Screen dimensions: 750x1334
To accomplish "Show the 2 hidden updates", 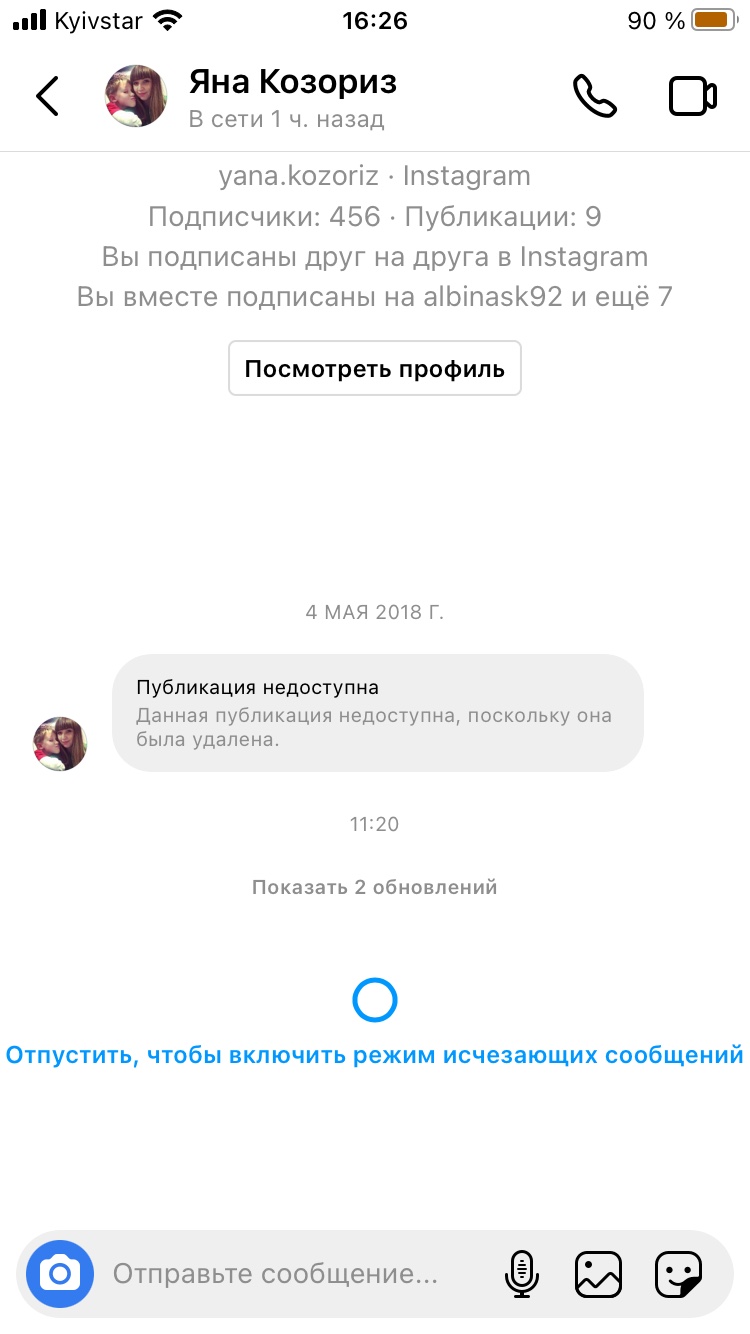I will 374,887.
